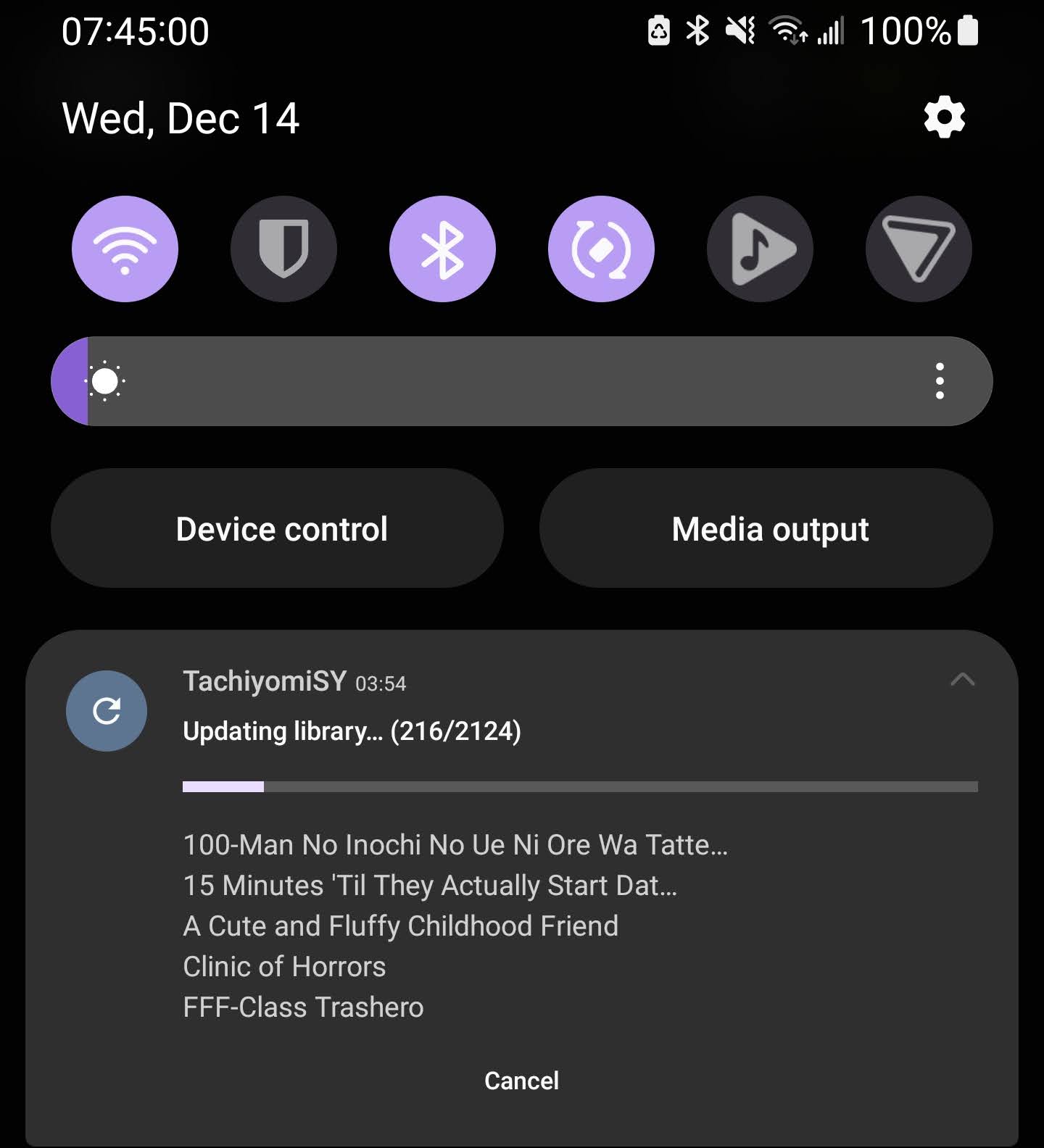Open brightness slider options via three dots
This screenshot has width=1044, height=1148.
coord(940,380)
